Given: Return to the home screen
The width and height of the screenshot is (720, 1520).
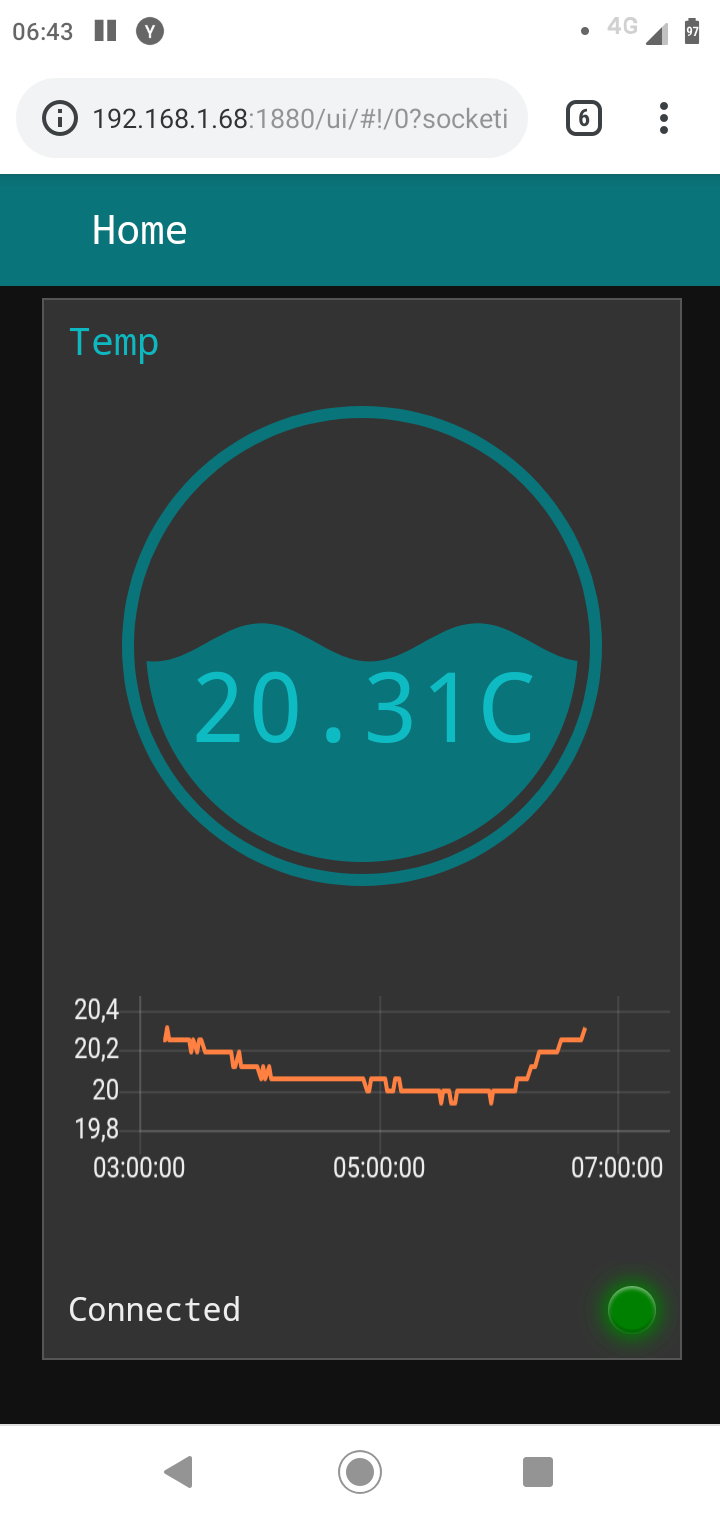Looking at the screenshot, I should click(x=360, y=1471).
